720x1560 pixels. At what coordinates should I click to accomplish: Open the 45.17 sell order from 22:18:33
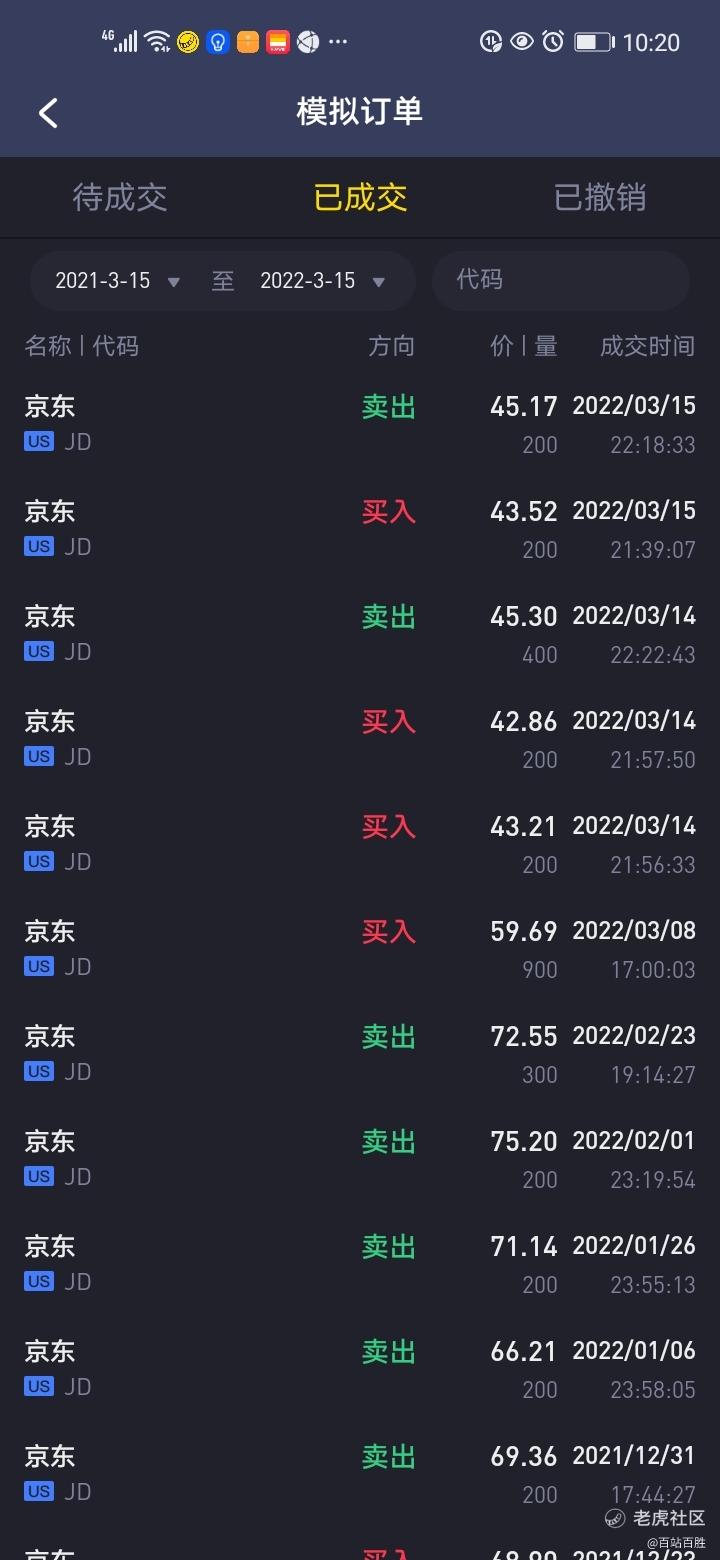point(360,424)
